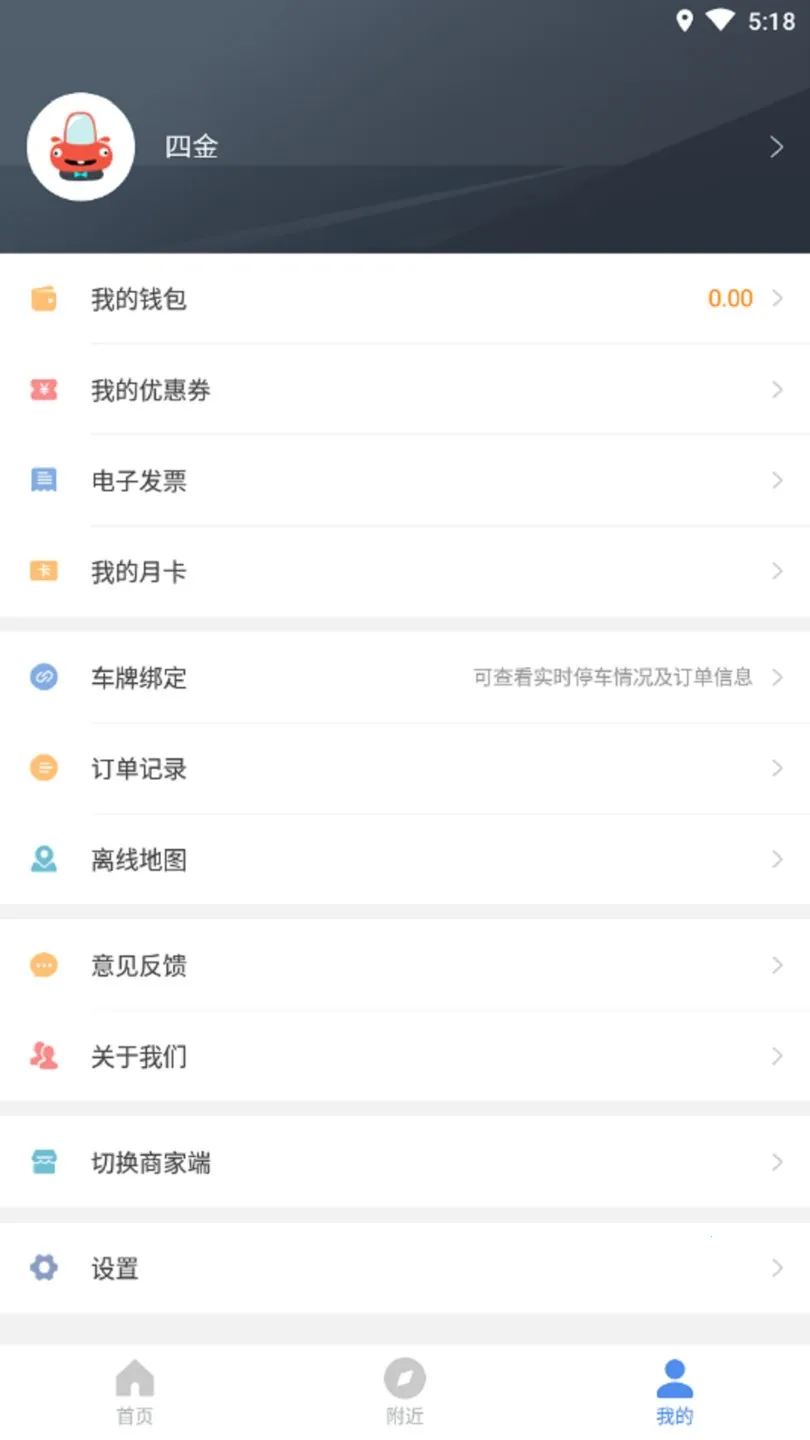Tap the red car profile avatar

point(81,147)
